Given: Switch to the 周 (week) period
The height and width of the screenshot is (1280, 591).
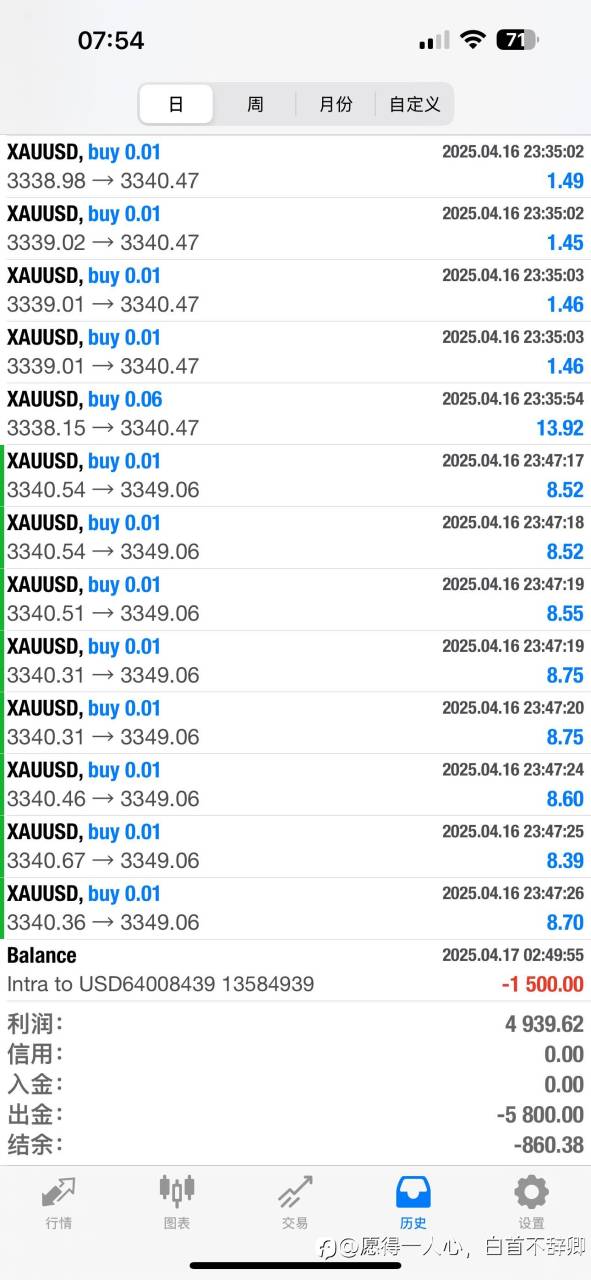Looking at the screenshot, I should 255,104.
